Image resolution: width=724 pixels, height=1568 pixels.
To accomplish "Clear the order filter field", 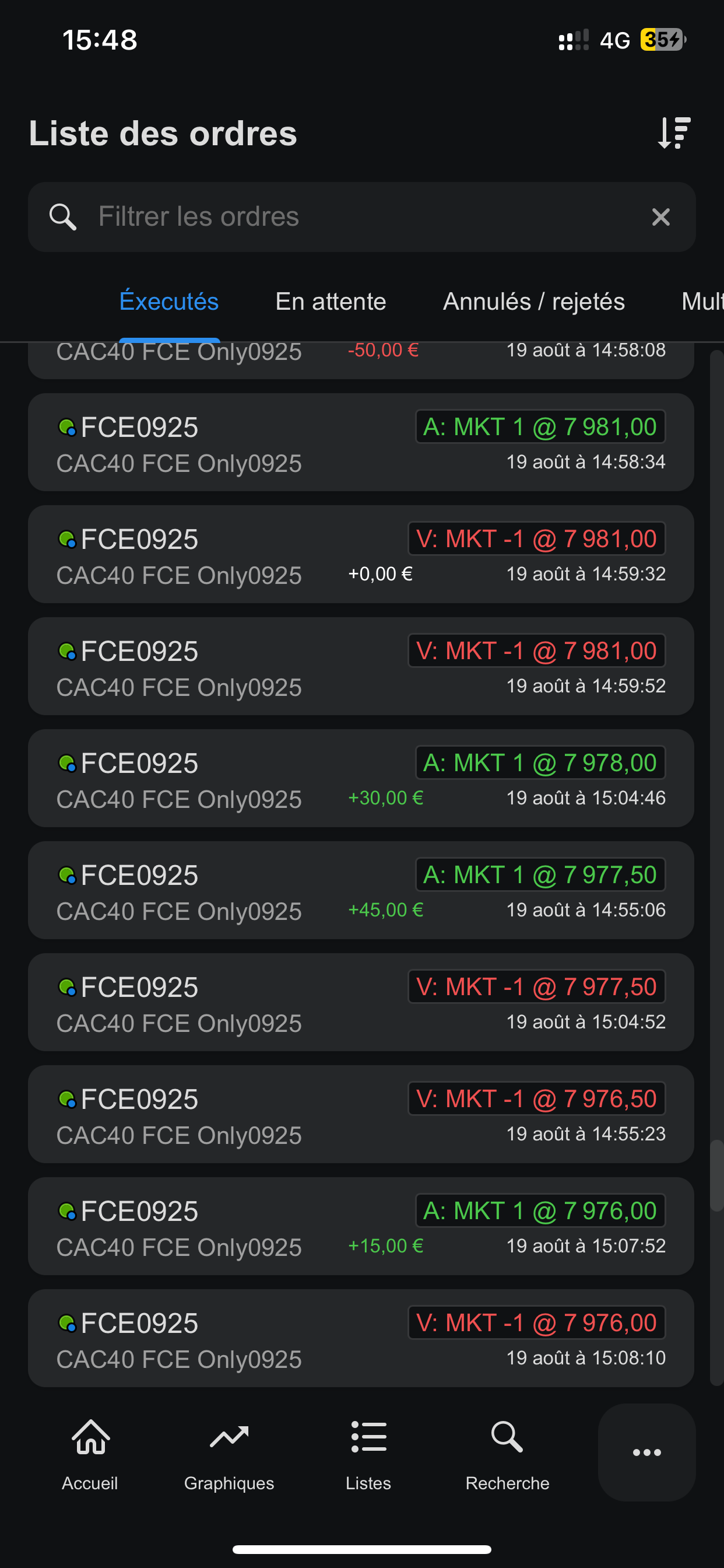I will click(x=660, y=216).
